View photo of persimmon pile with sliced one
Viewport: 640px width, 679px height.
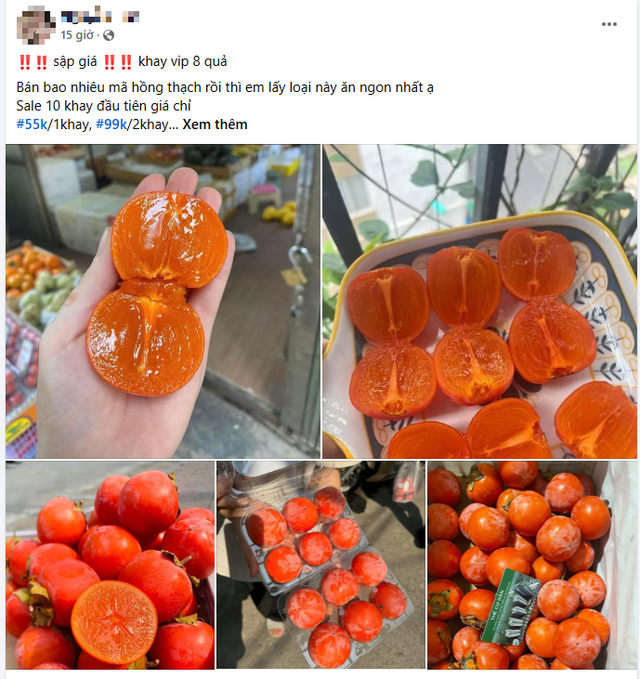110,565
